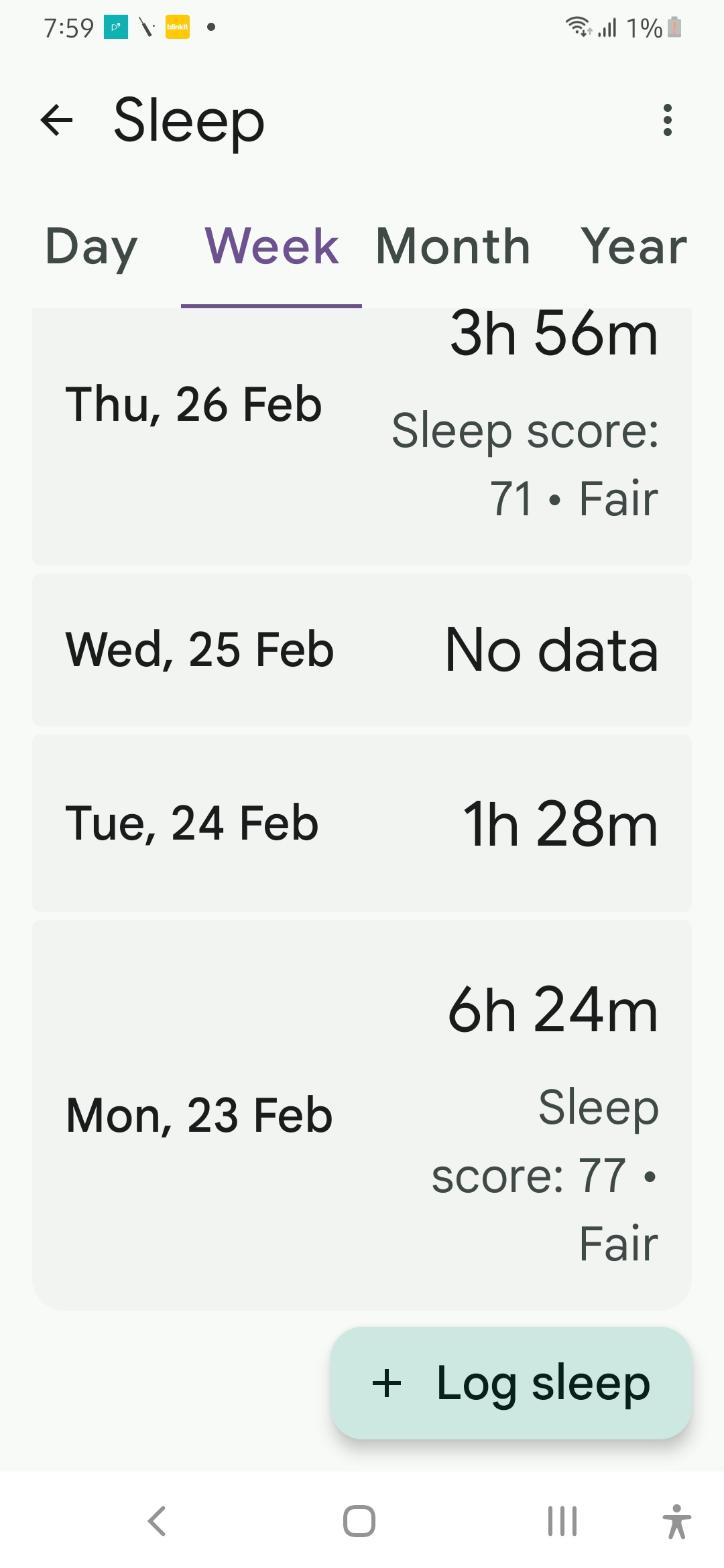724x1568 pixels.
Task: Show the Year sleep view
Action: pos(633,247)
